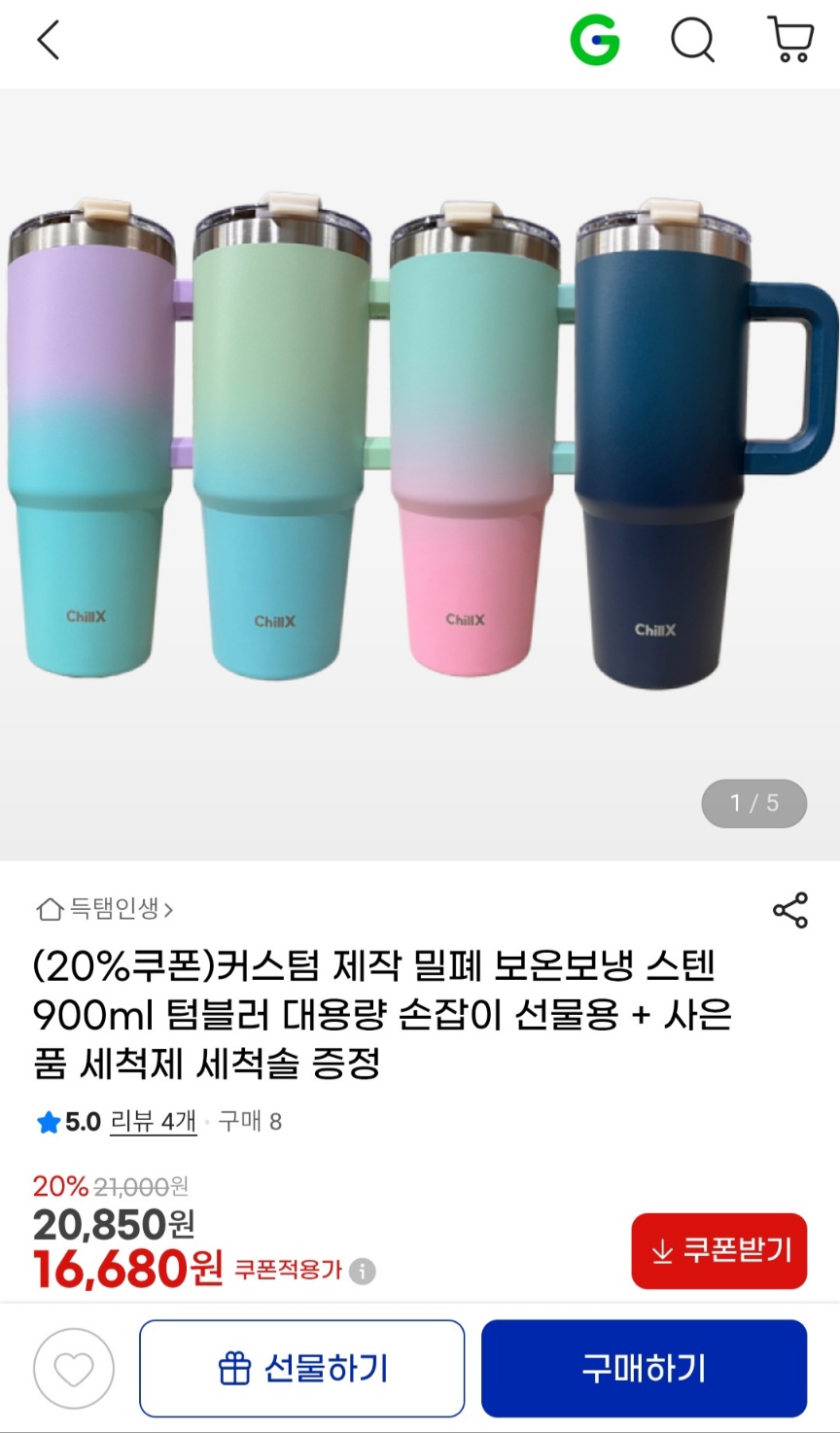Image resolution: width=840 pixels, height=1433 pixels.
Task: Tap 쿠폰받기 to download coupon
Action: 719,1250
